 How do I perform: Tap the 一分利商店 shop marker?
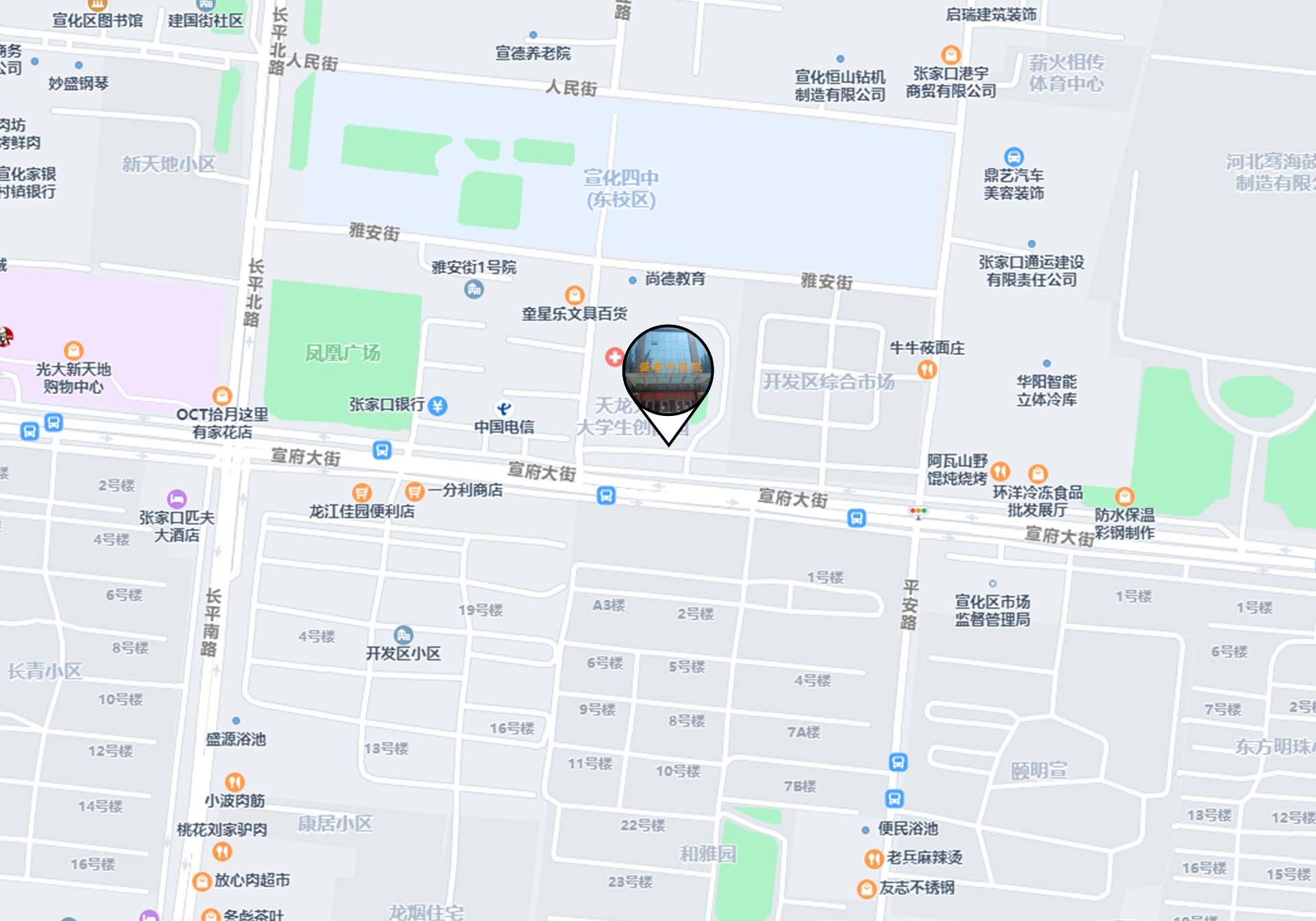(x=414, y=491)
